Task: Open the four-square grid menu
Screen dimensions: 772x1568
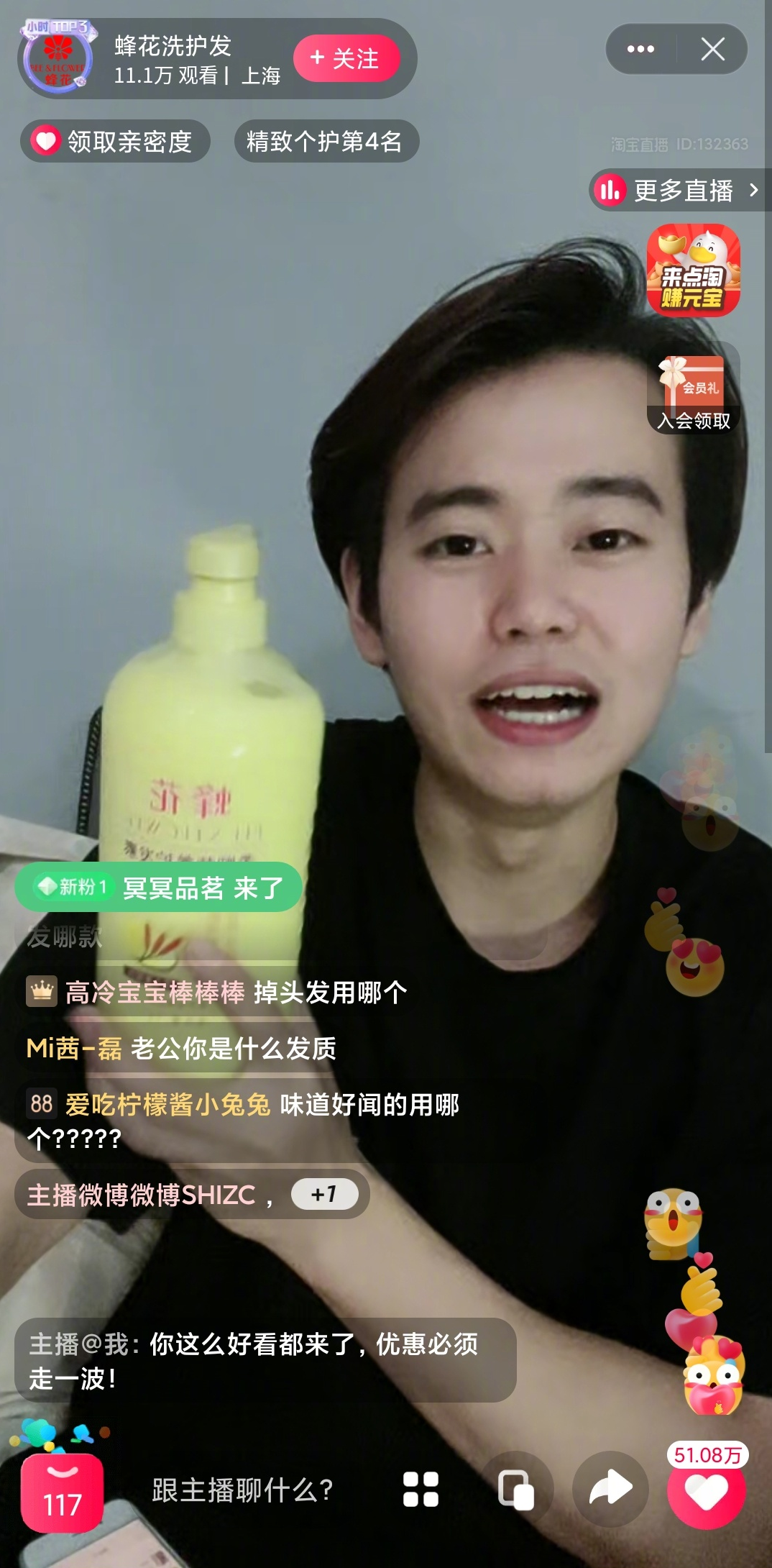Action: [x=421, y=1490]
